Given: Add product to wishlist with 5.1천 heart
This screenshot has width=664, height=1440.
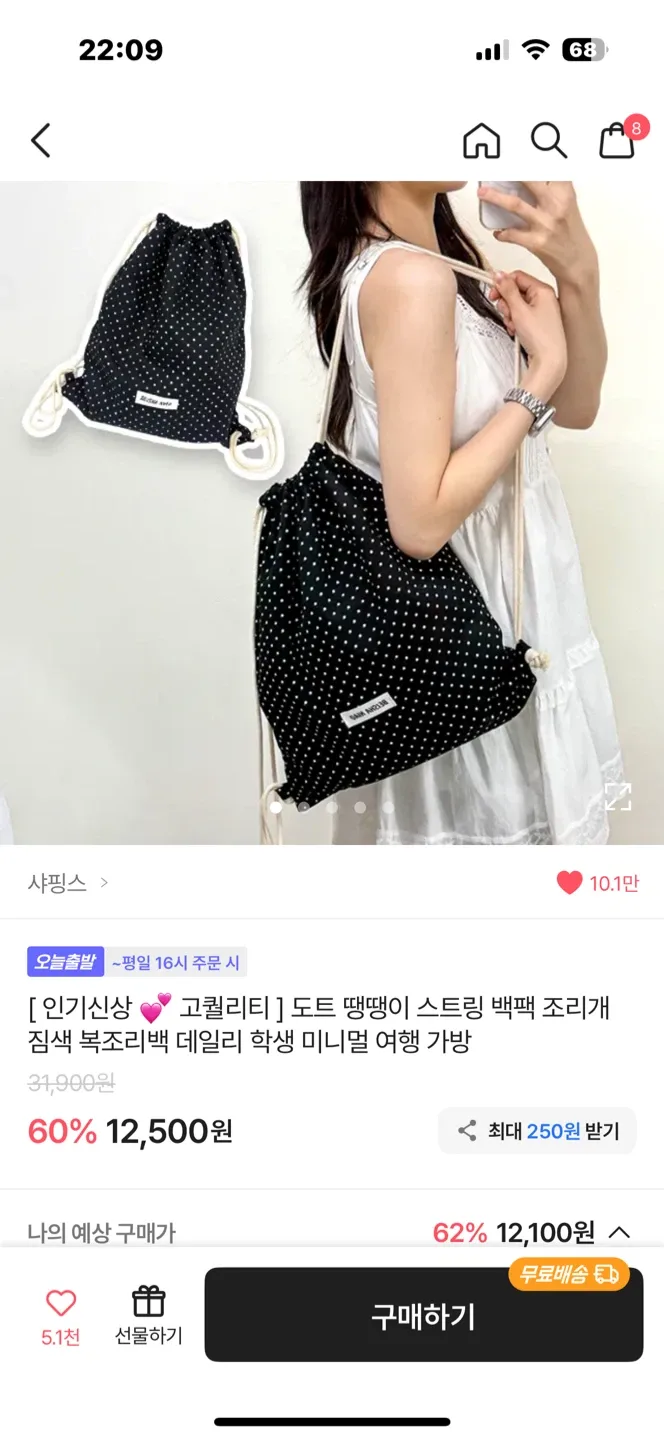Looking at the screenshot, I should click(x=61, y=1316).
